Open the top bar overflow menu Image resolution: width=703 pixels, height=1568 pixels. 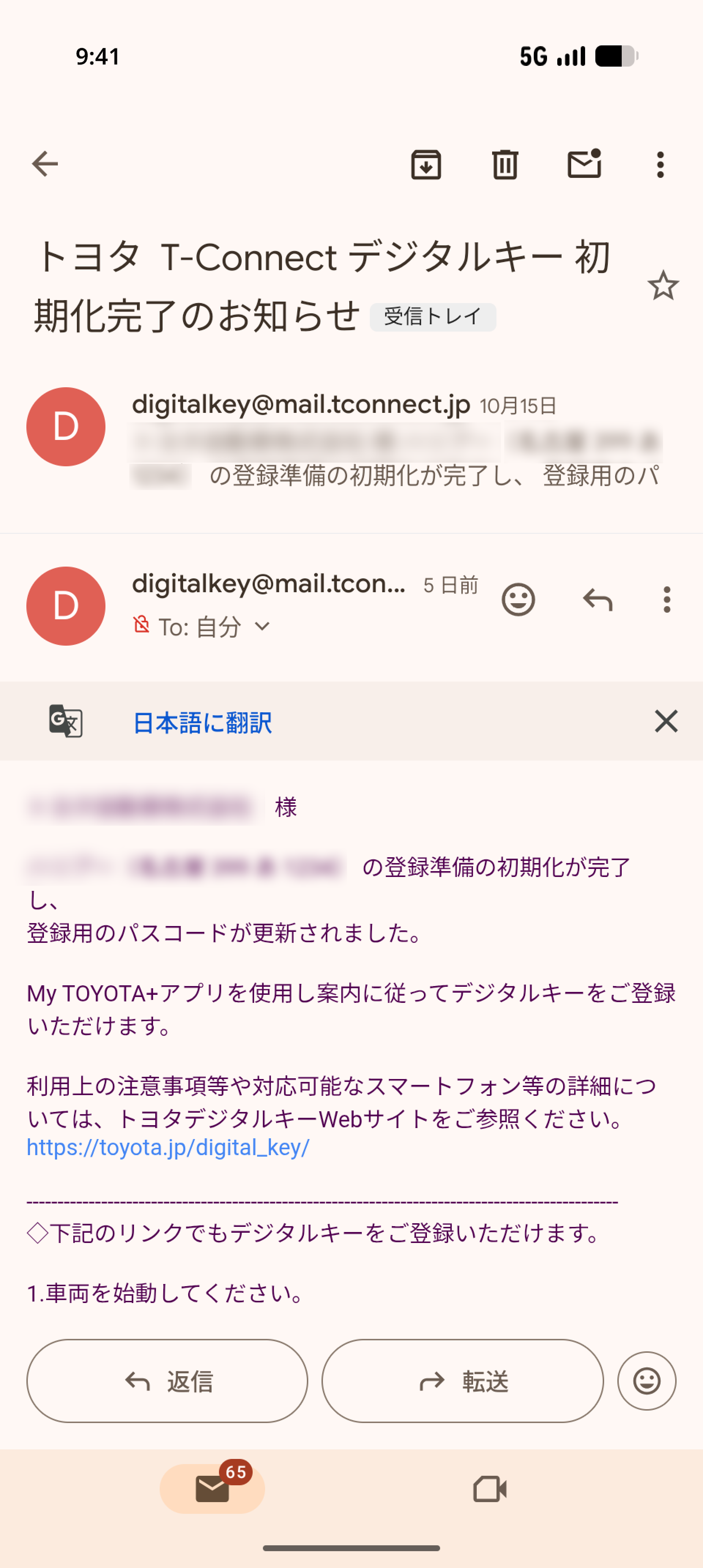click(661, 164)
